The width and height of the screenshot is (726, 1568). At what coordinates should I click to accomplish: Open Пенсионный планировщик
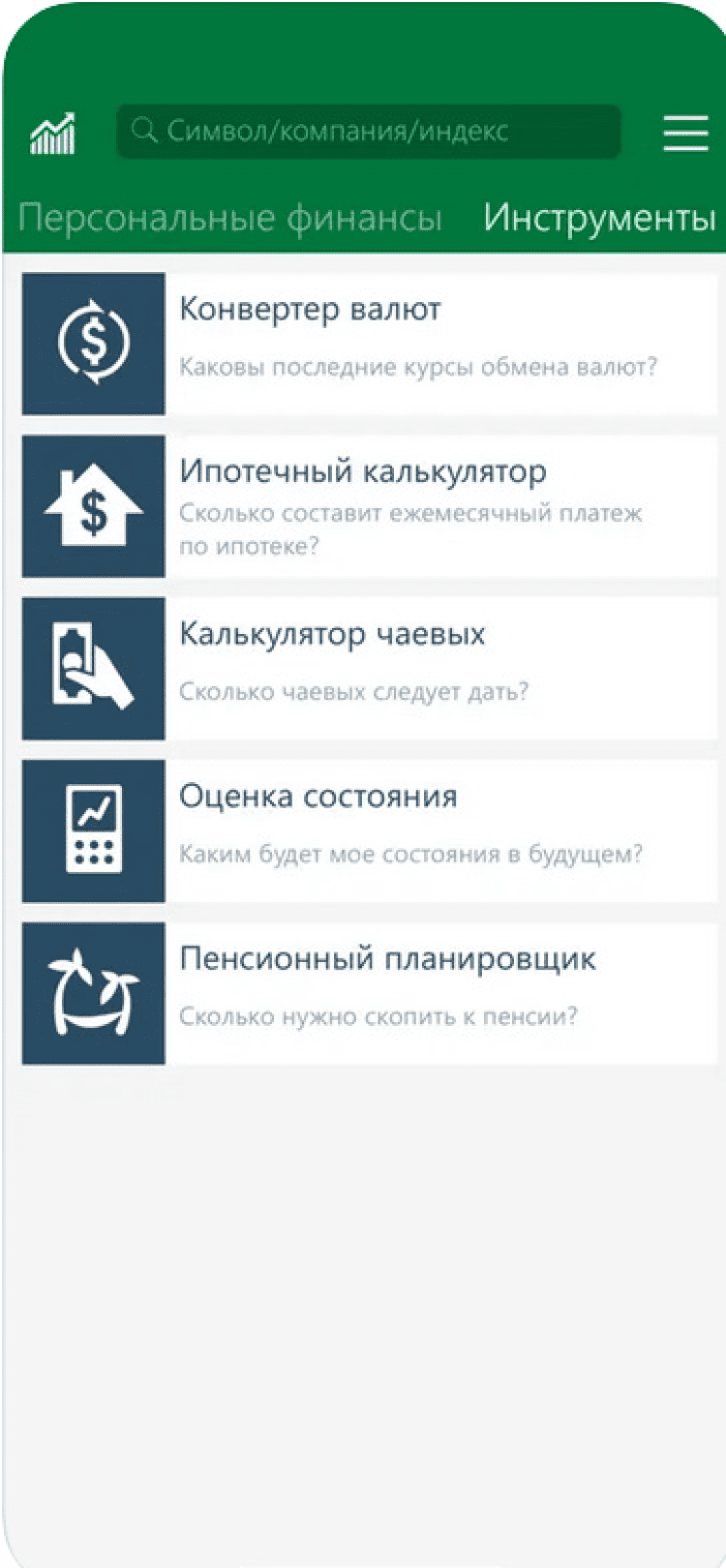[369, 994]
